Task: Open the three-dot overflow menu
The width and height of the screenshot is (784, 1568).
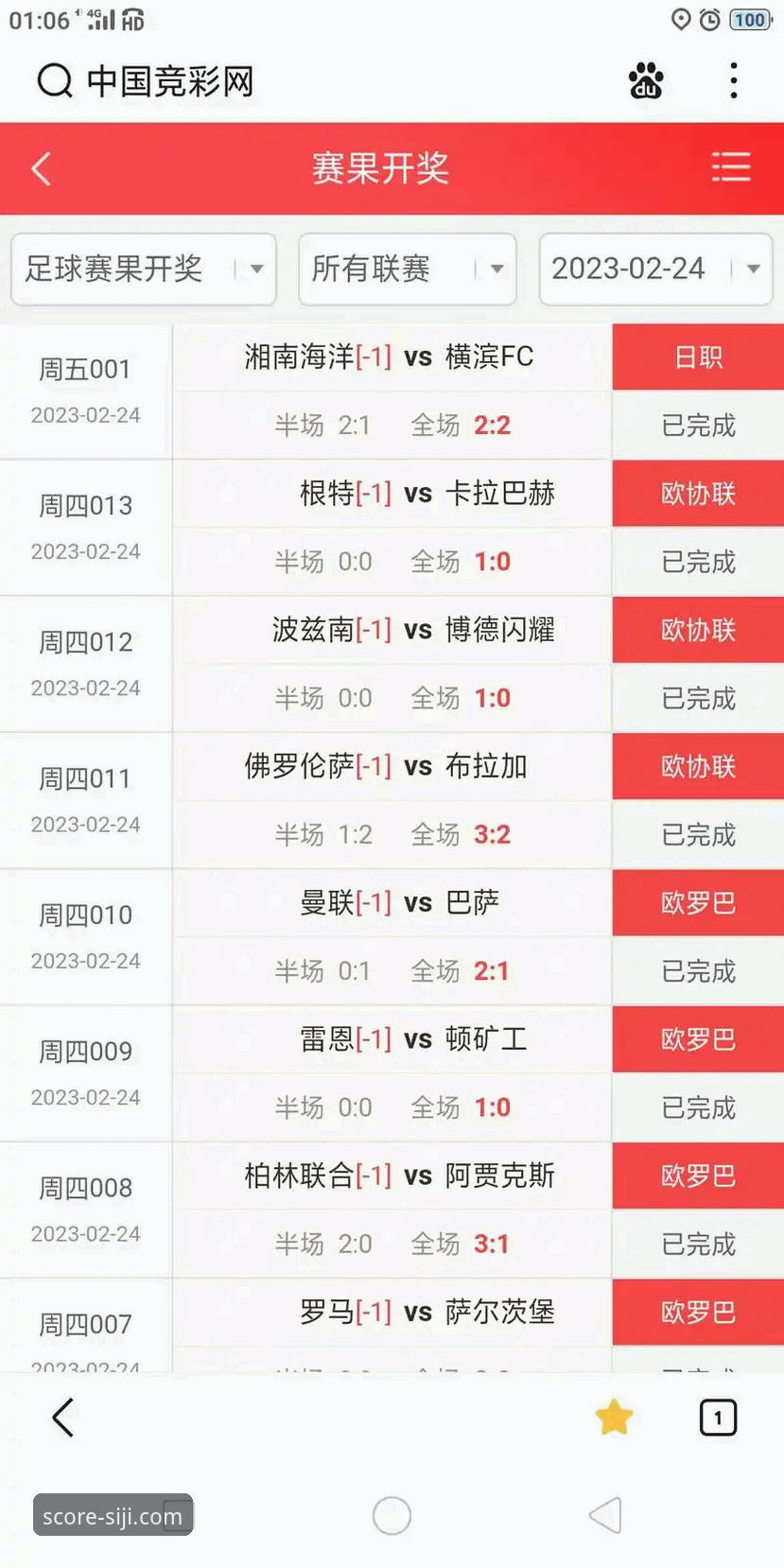Action: (733, 81)
